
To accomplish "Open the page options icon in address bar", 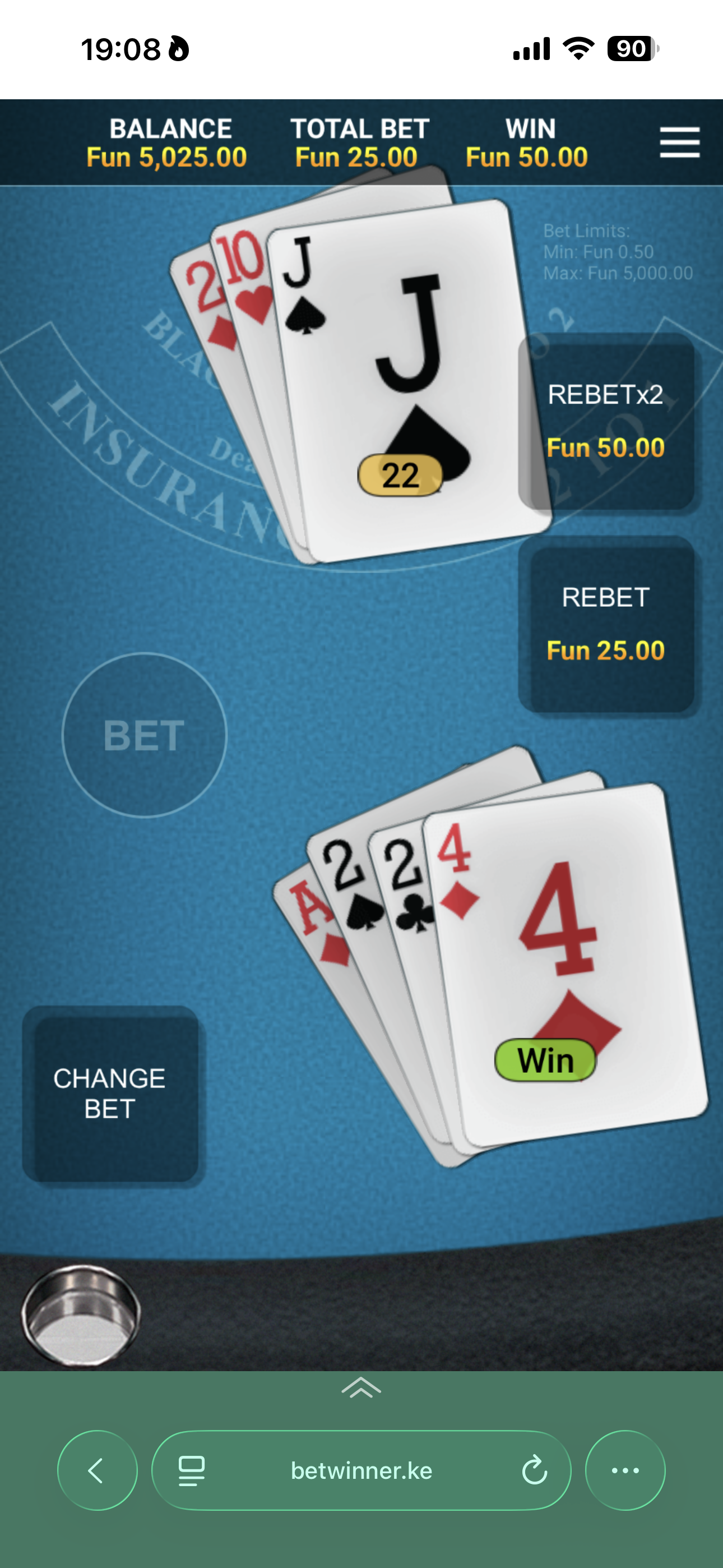I will [x=191, y=1470].
